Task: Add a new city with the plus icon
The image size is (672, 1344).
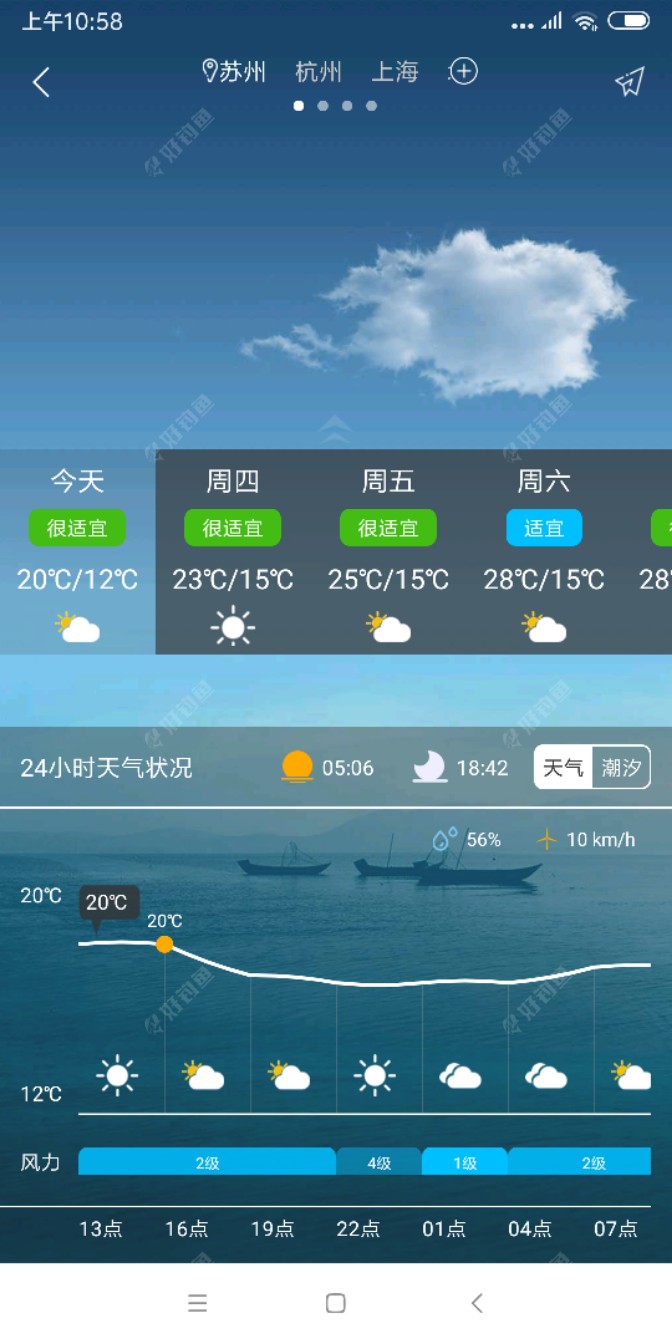Action: pyautogui.click(x=463, y=71)
